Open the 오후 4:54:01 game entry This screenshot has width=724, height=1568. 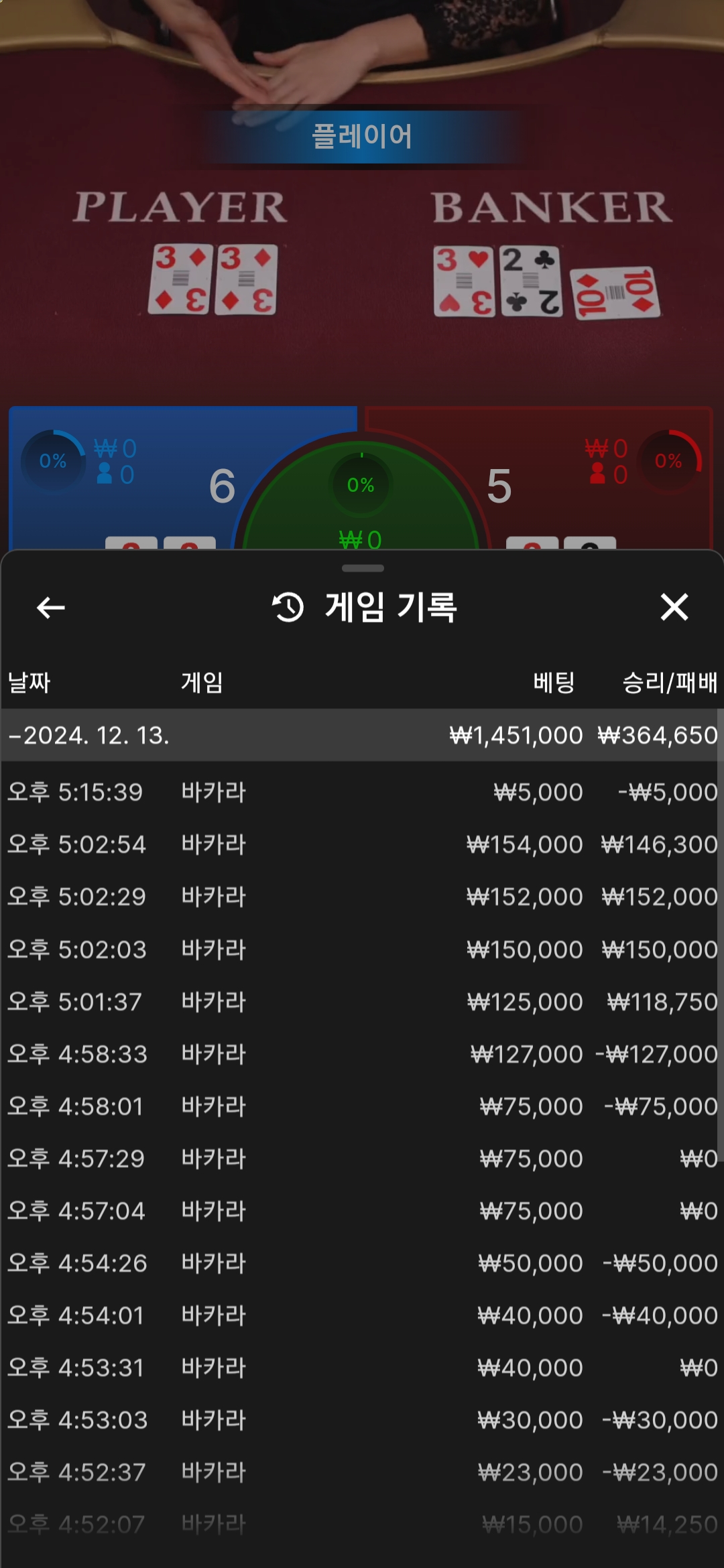point(362,1315)
